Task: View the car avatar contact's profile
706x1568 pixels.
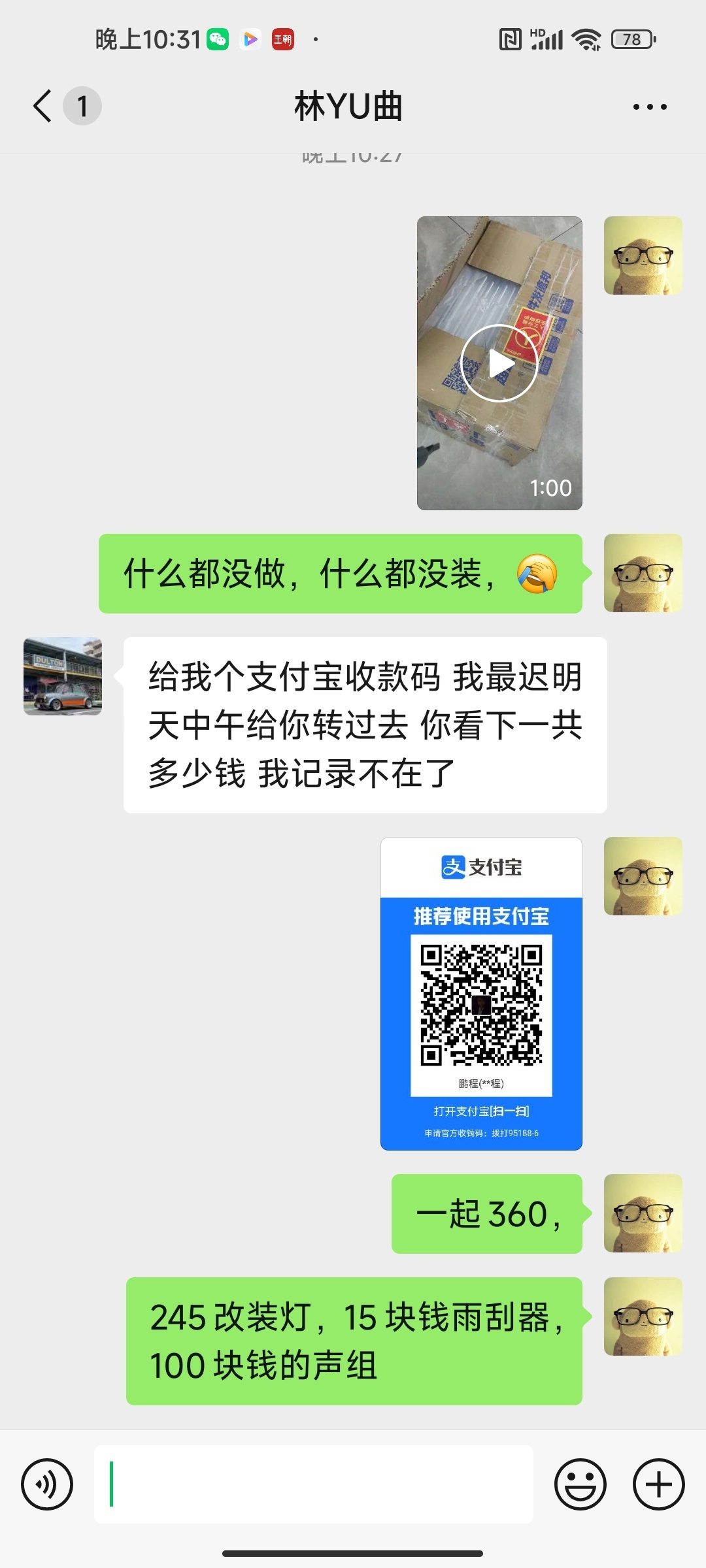Action: tap(63, 676)
